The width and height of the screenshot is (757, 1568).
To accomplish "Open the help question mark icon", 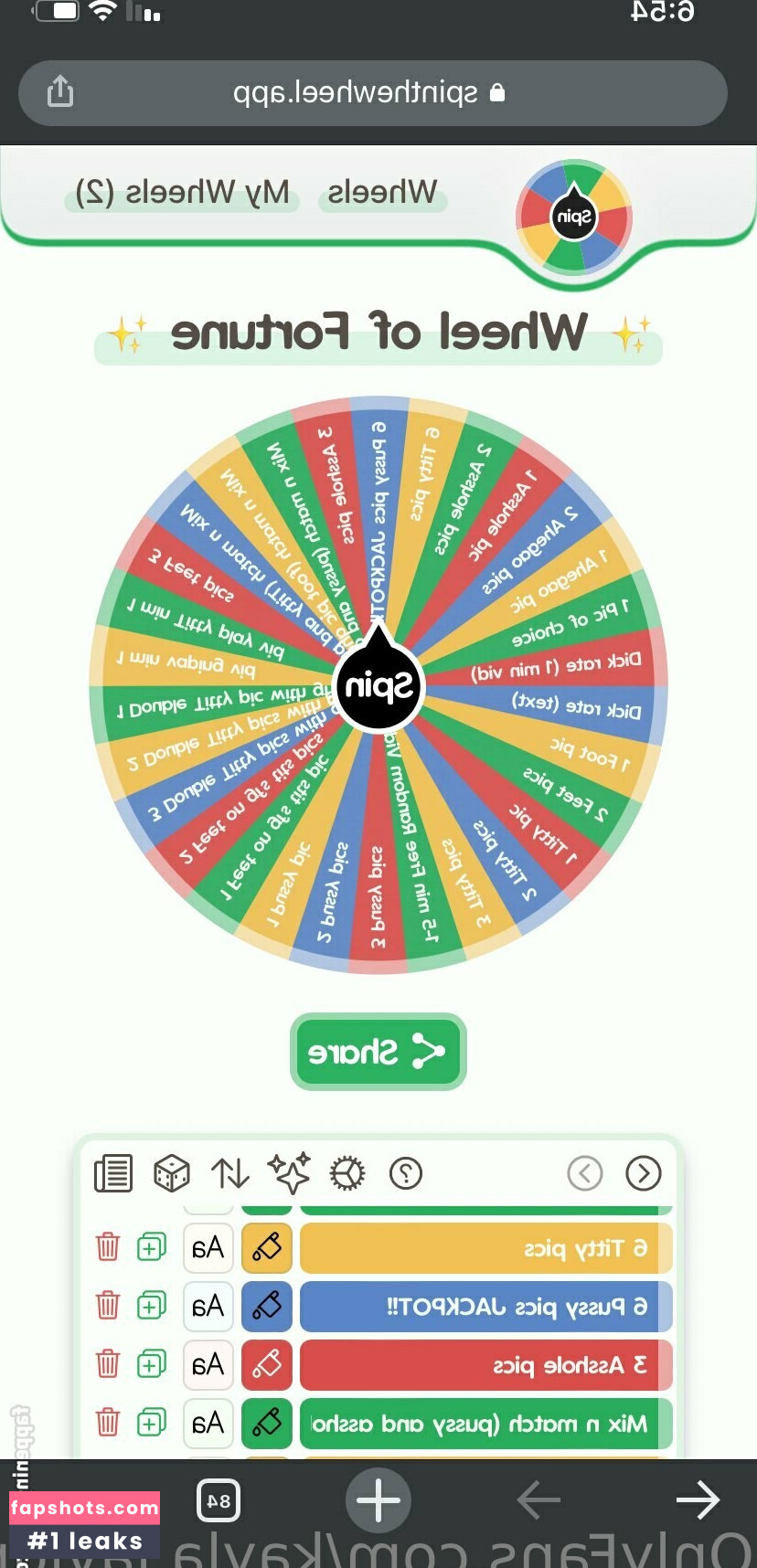I will click(x=406, y=1173).
